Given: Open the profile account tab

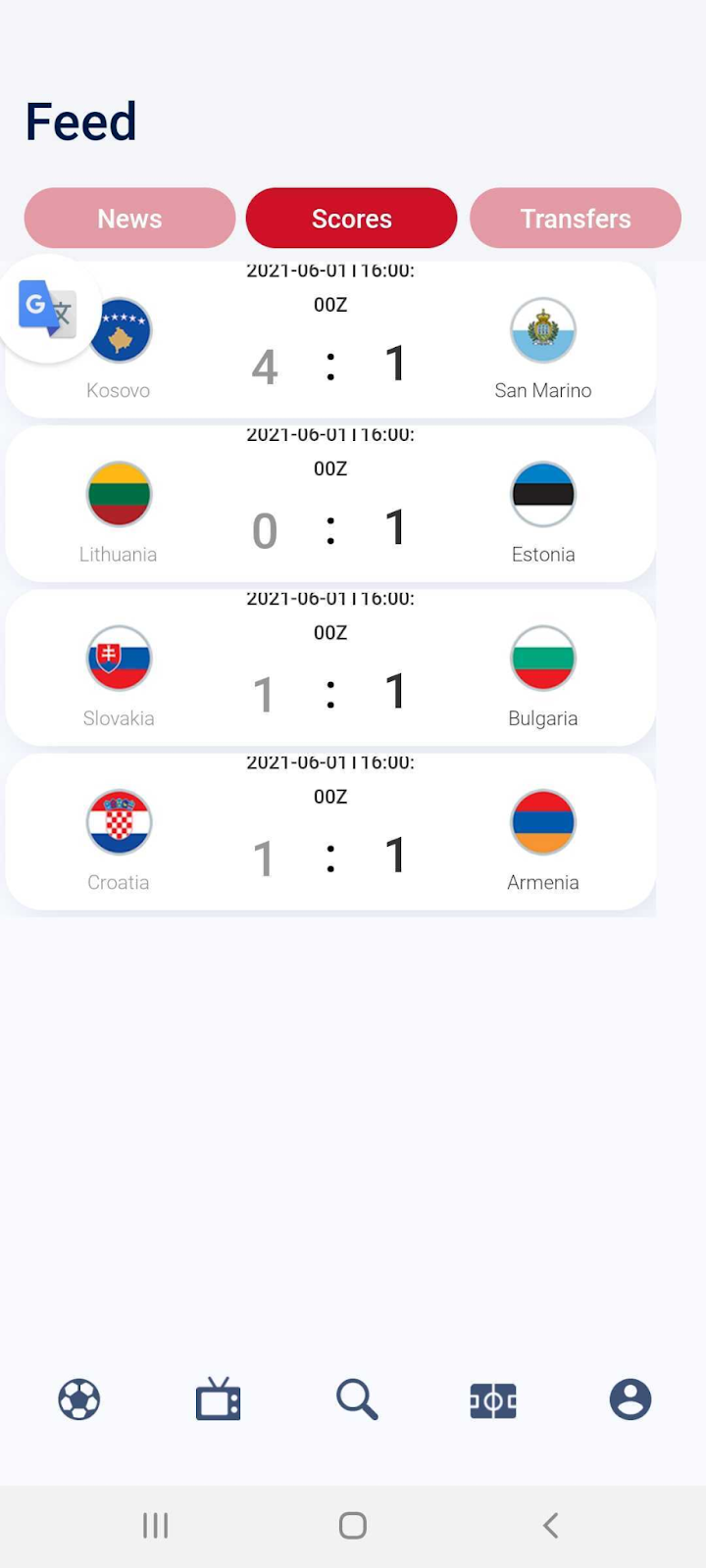Looking at the screenshot, I should pyautogui.click(x=630, y=1399).
